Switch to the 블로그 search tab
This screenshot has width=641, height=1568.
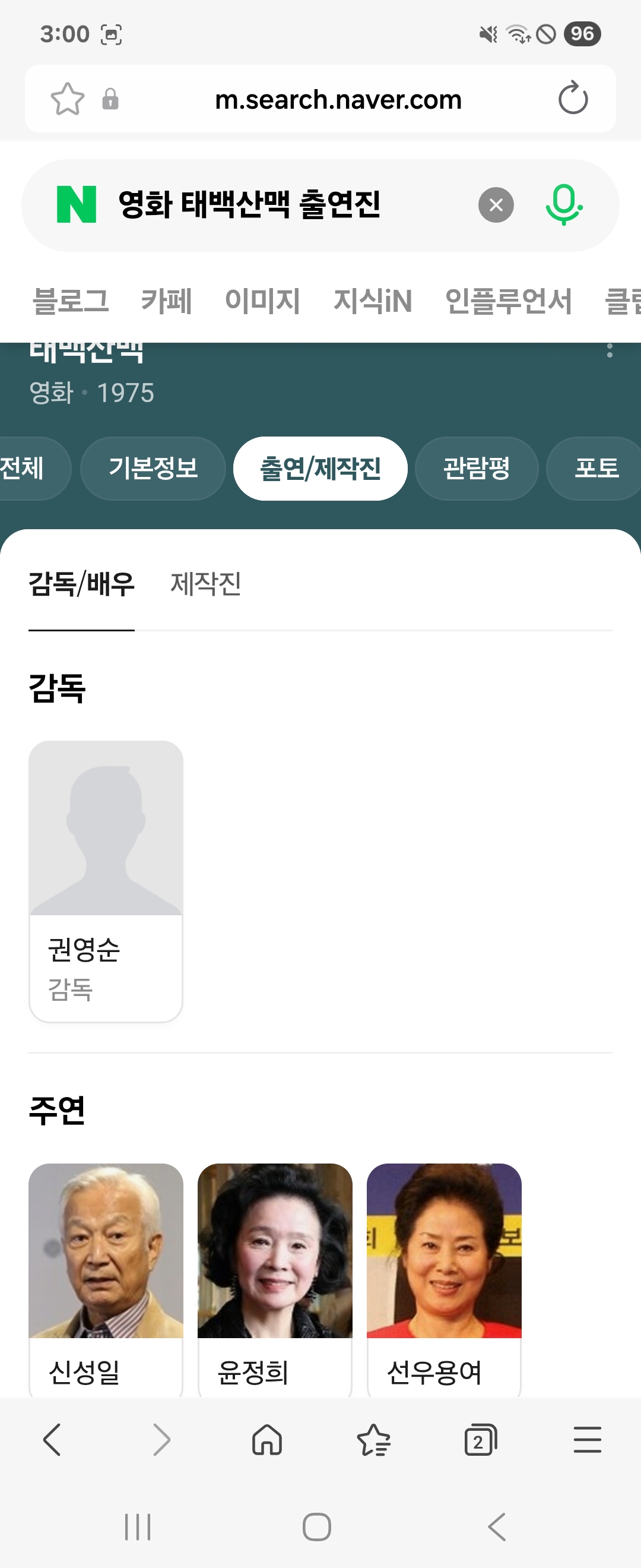pos(71,301)
